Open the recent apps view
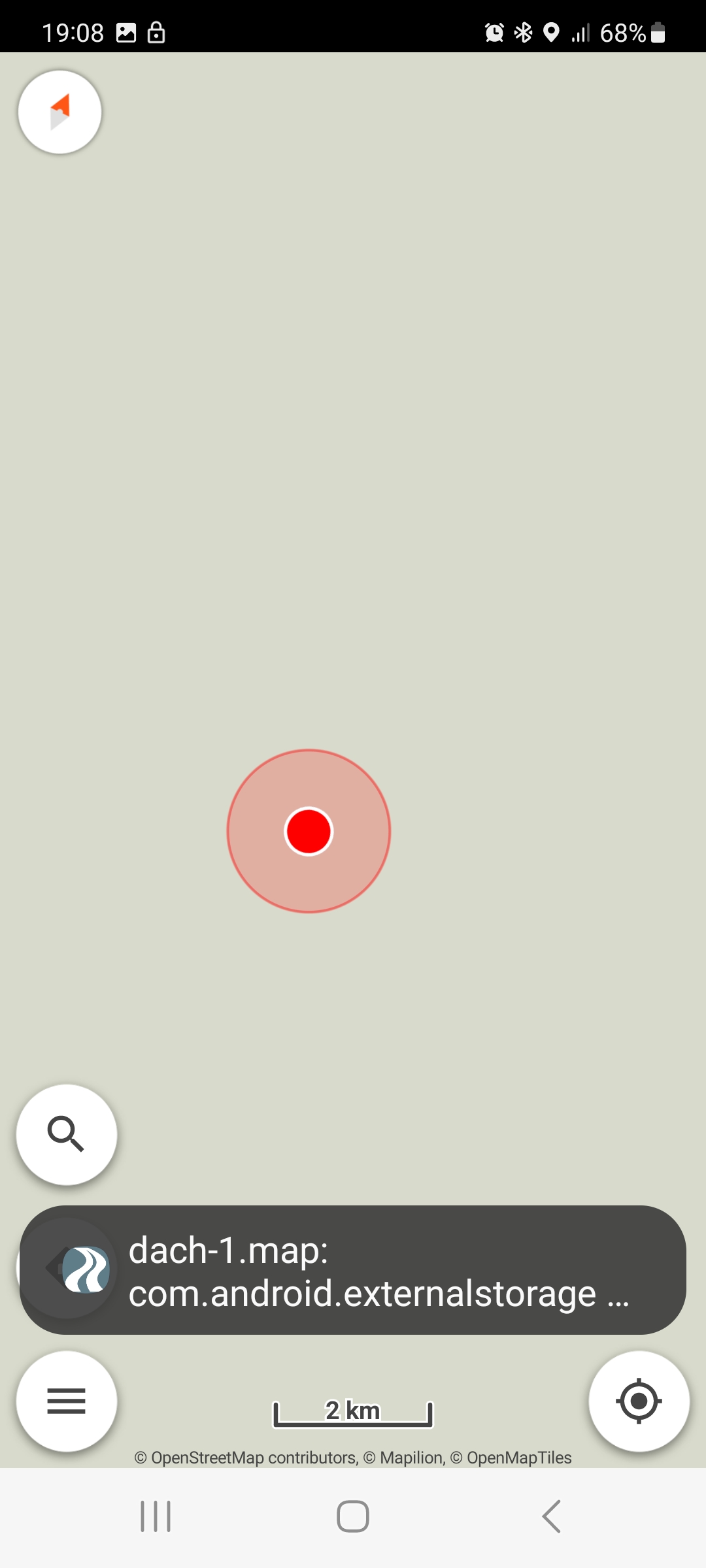The image size is (706, 1568). 156,1516
